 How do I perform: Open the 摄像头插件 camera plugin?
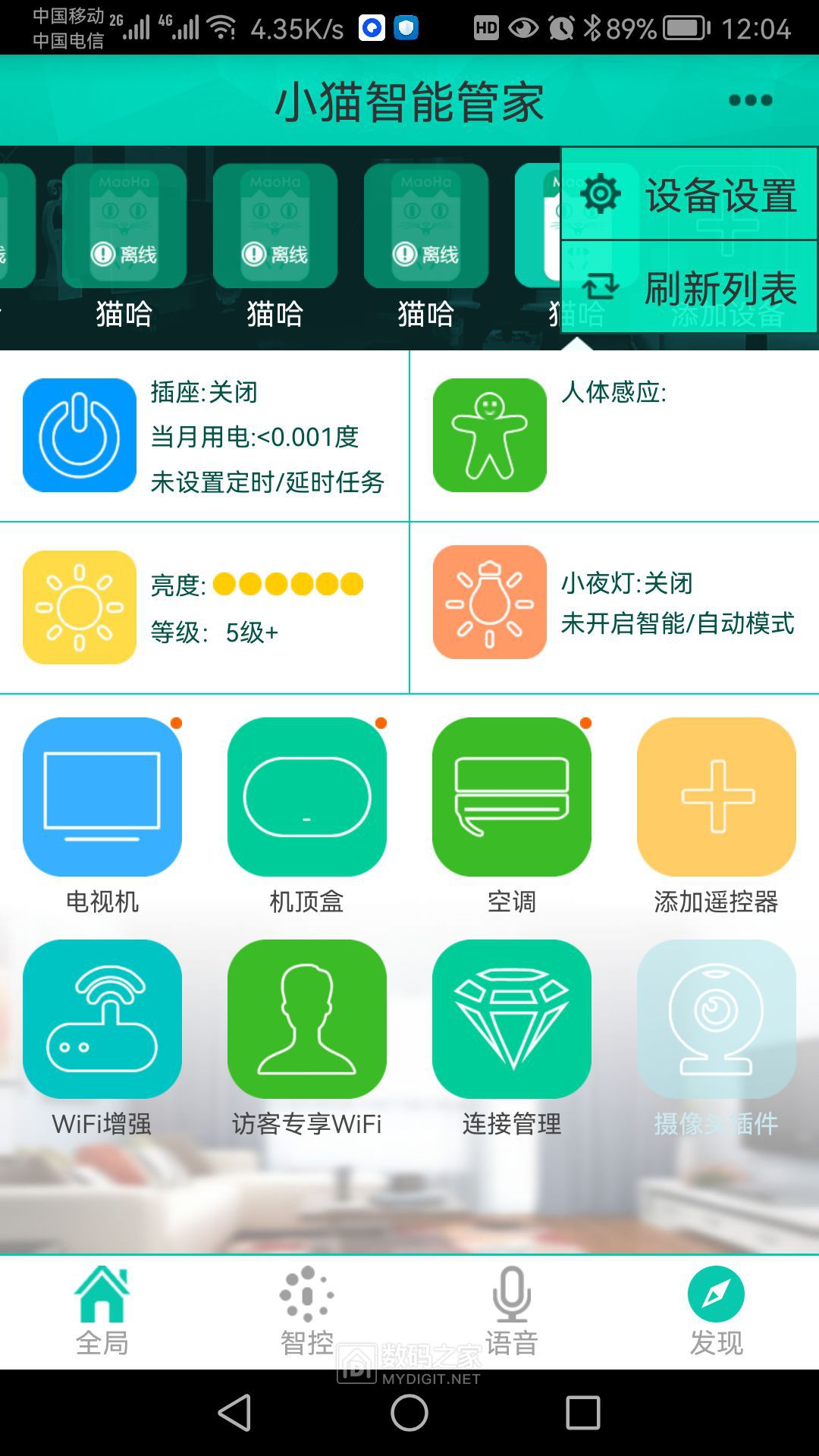pos(717,1019)
